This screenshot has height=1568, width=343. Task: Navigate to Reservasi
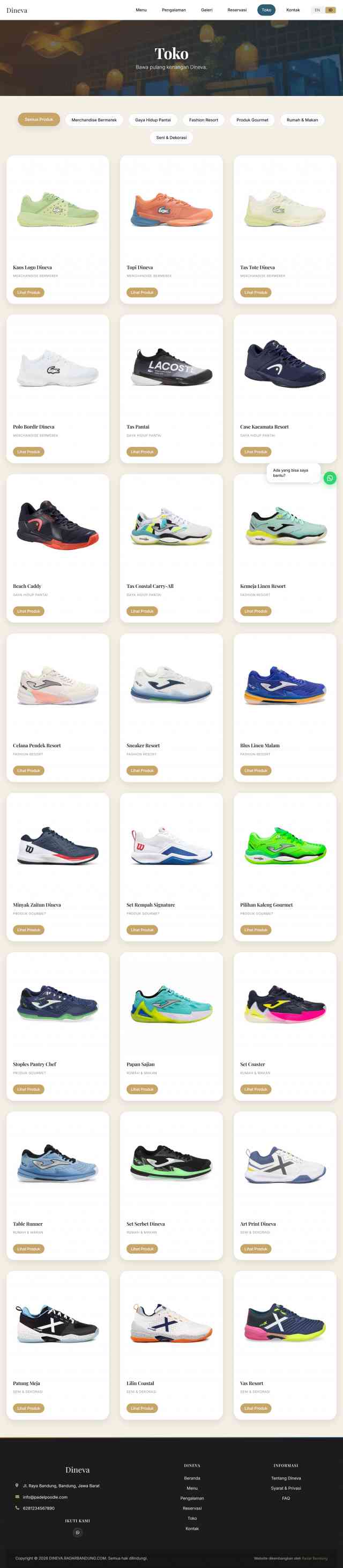pyautogui.click(x=236, y=10)
